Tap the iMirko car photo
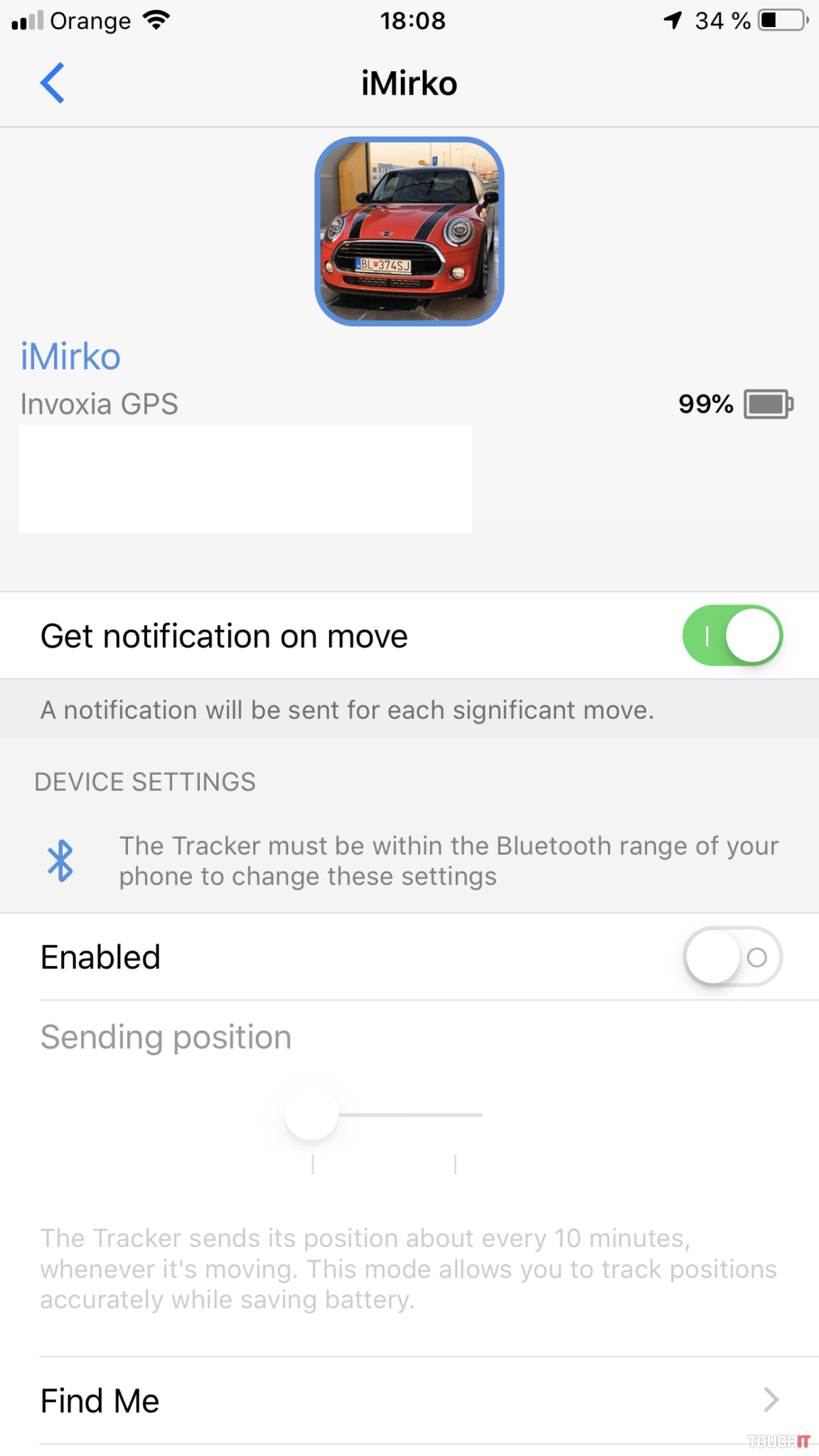 (409, 232)
